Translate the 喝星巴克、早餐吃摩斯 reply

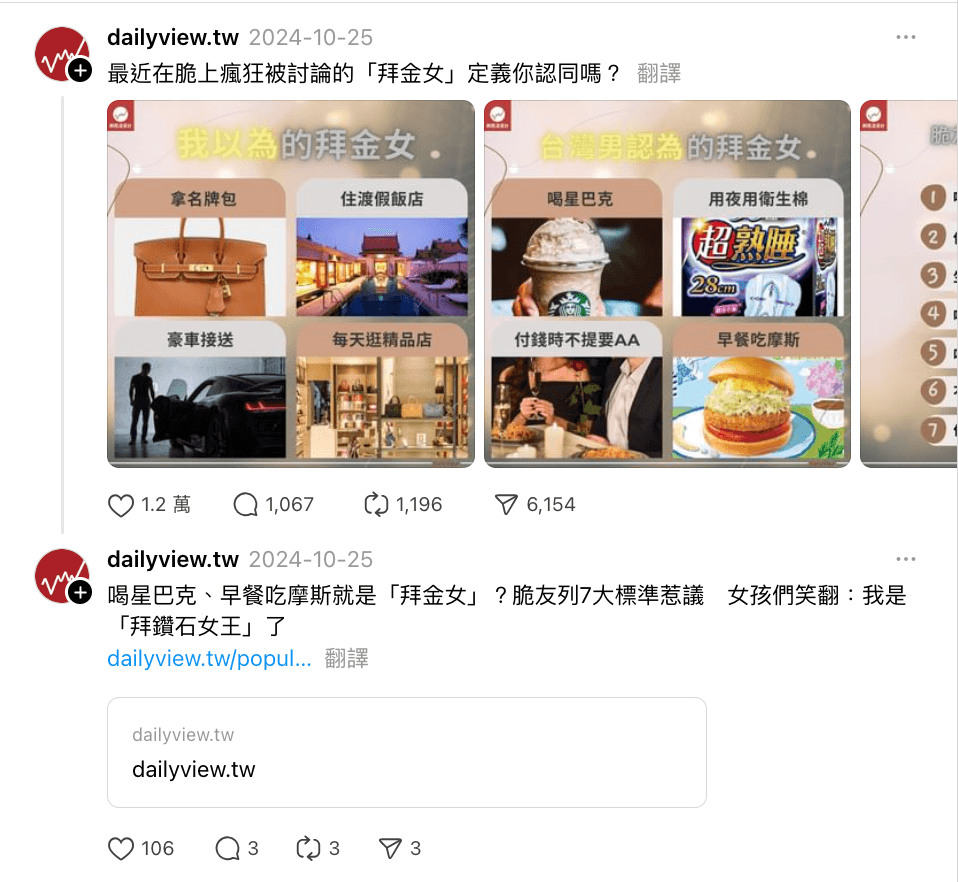point(346,659)
